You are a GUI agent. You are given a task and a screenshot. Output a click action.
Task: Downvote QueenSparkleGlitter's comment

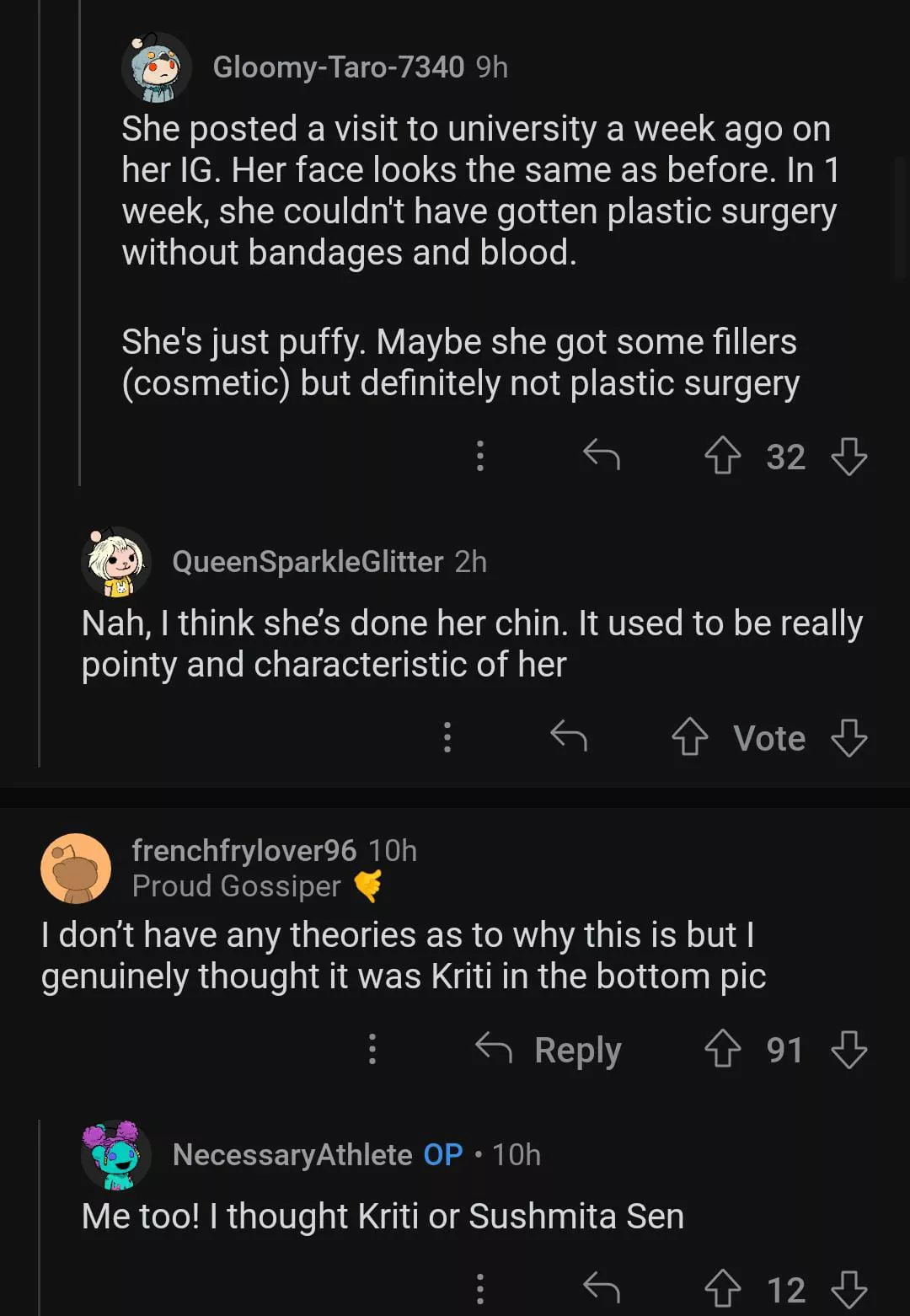[x=848, y=738]
